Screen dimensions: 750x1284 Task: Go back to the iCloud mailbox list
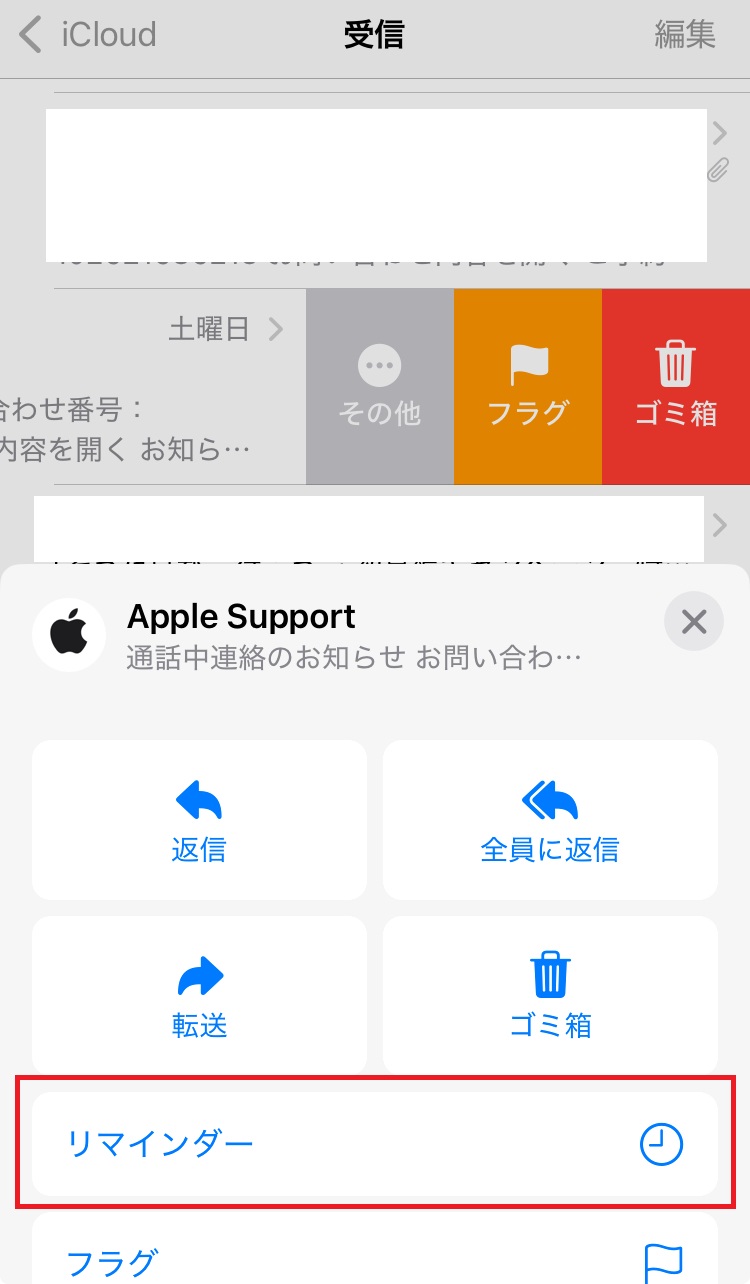88,35
